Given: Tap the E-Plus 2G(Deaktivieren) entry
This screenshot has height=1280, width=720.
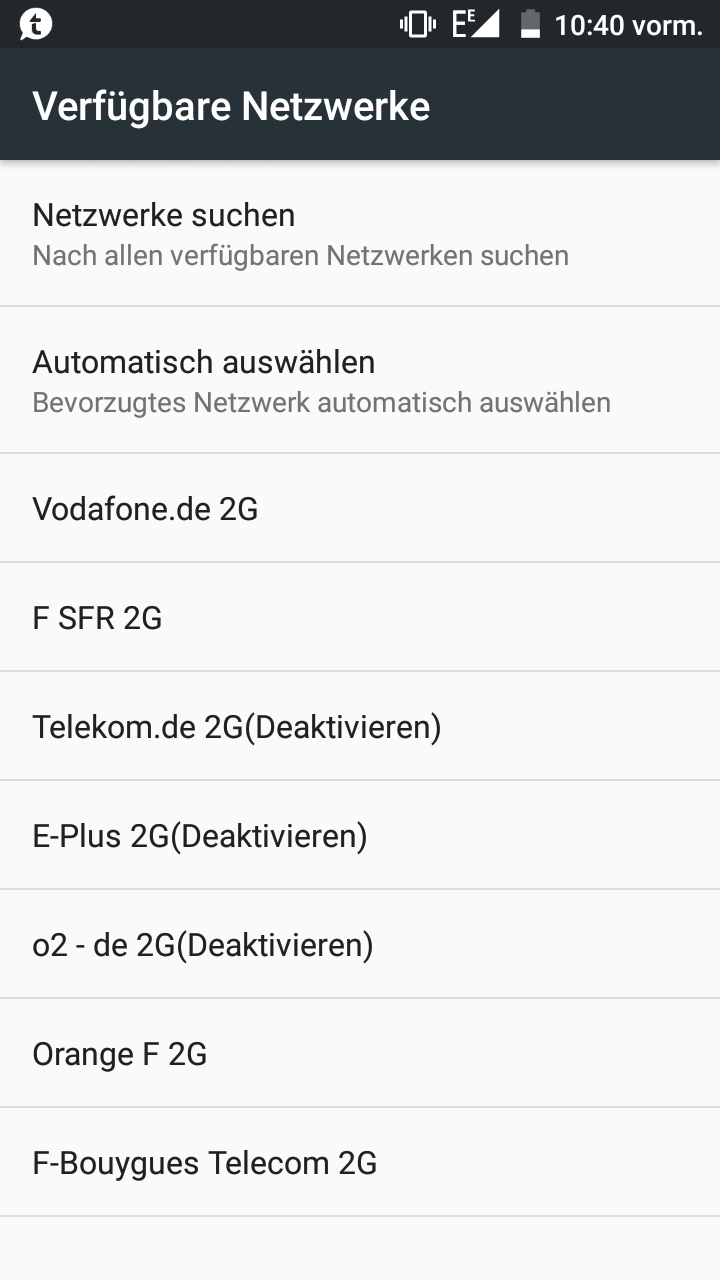Looking at the screenshot, I should tap(360, 835).
